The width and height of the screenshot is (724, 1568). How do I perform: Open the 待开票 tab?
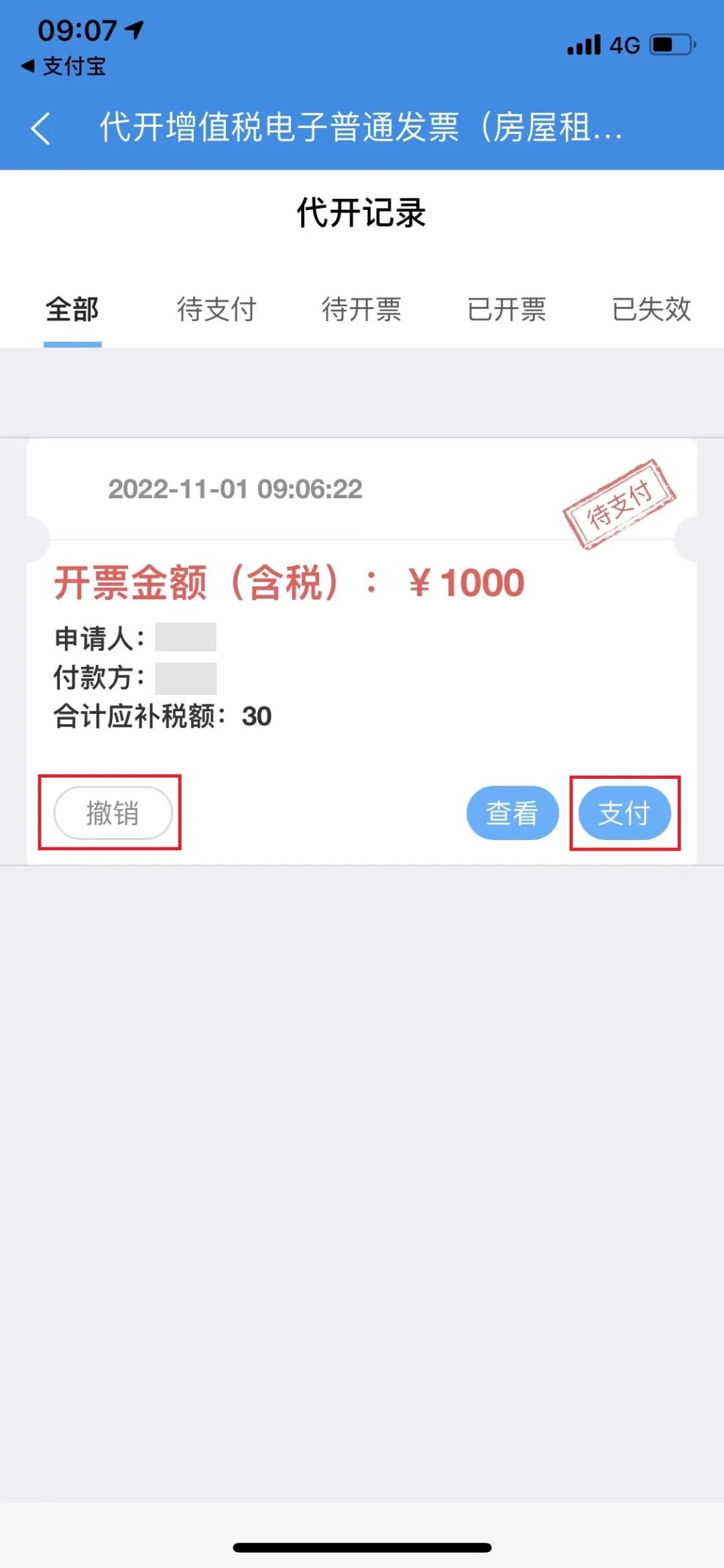pos(361,310)
